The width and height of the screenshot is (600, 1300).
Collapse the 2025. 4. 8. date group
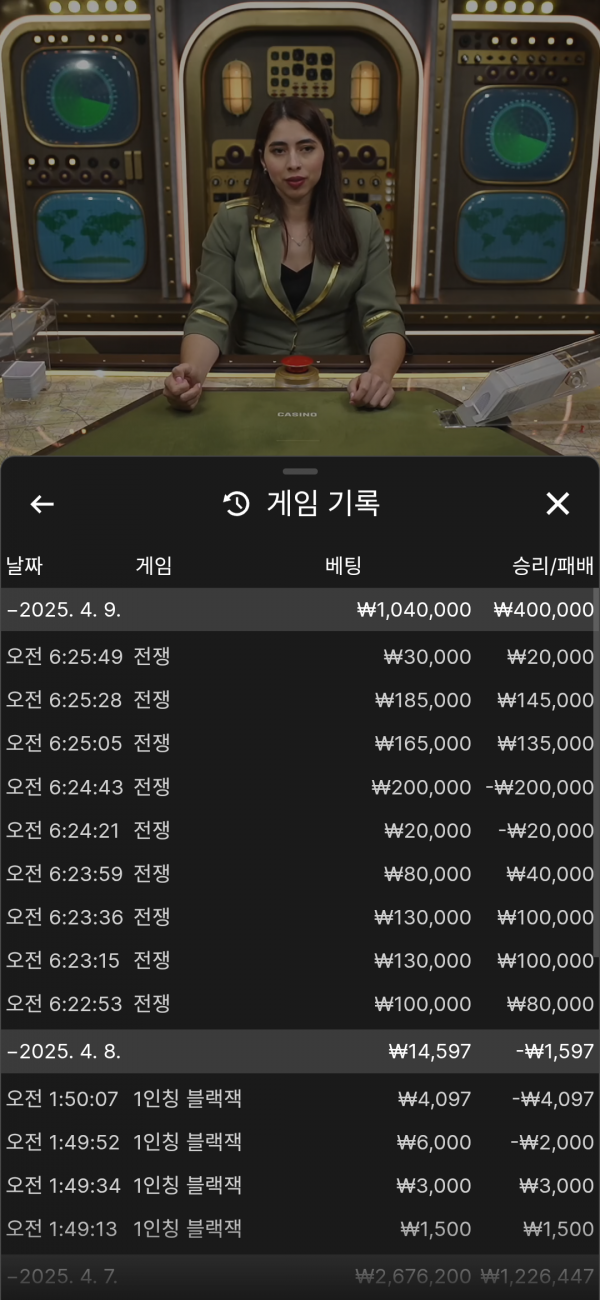pyautogui.click(x=300, y=1052)
